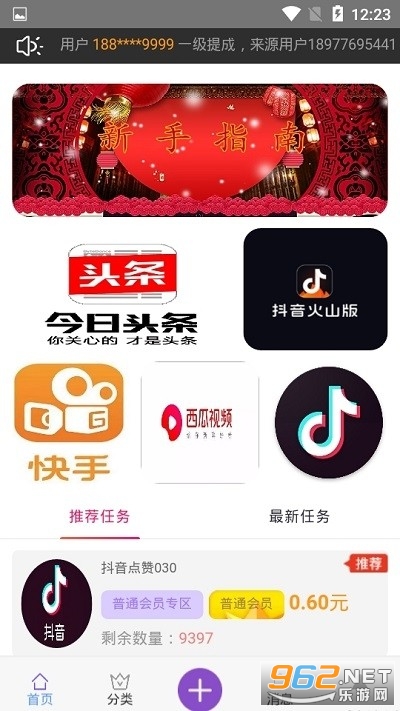Screen dimensions: 400x711
Task: Open the 今日头条 category
Action: click(x=122, y=295)
